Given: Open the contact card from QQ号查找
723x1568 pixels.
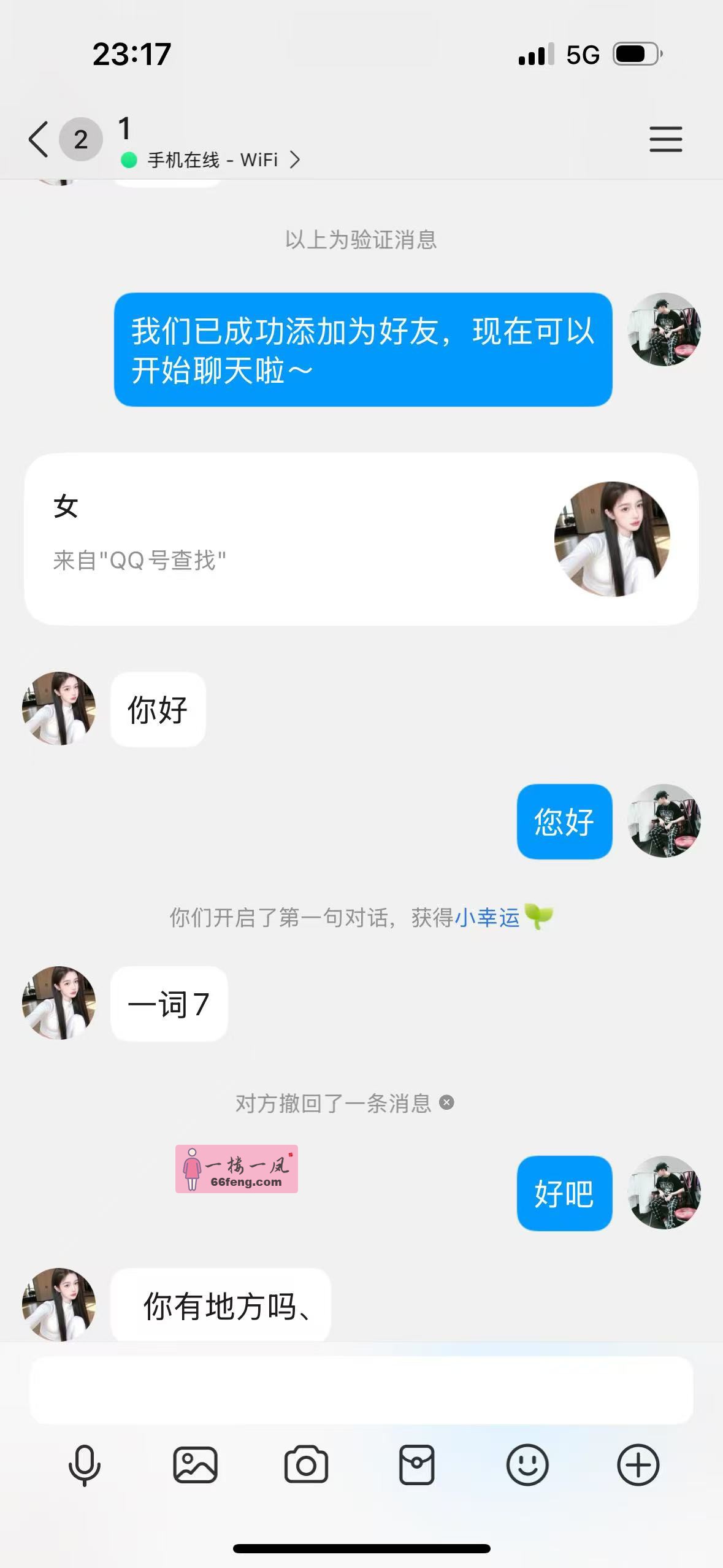Looking at the screenshot, I should tap(361, 539).
